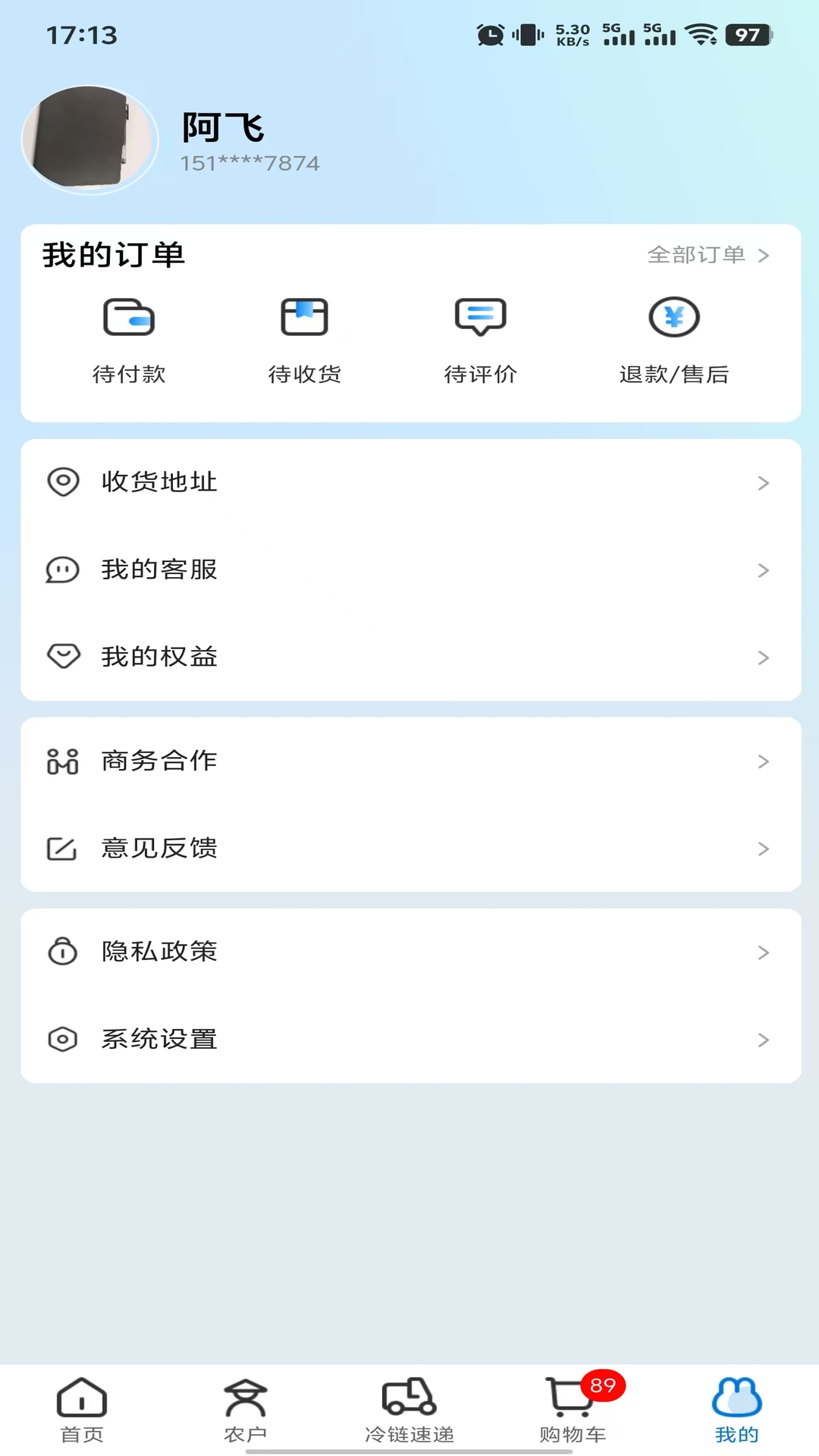Click the 意见反馈 edit icon
The image size is (819, 1456).
pos(64,849)
